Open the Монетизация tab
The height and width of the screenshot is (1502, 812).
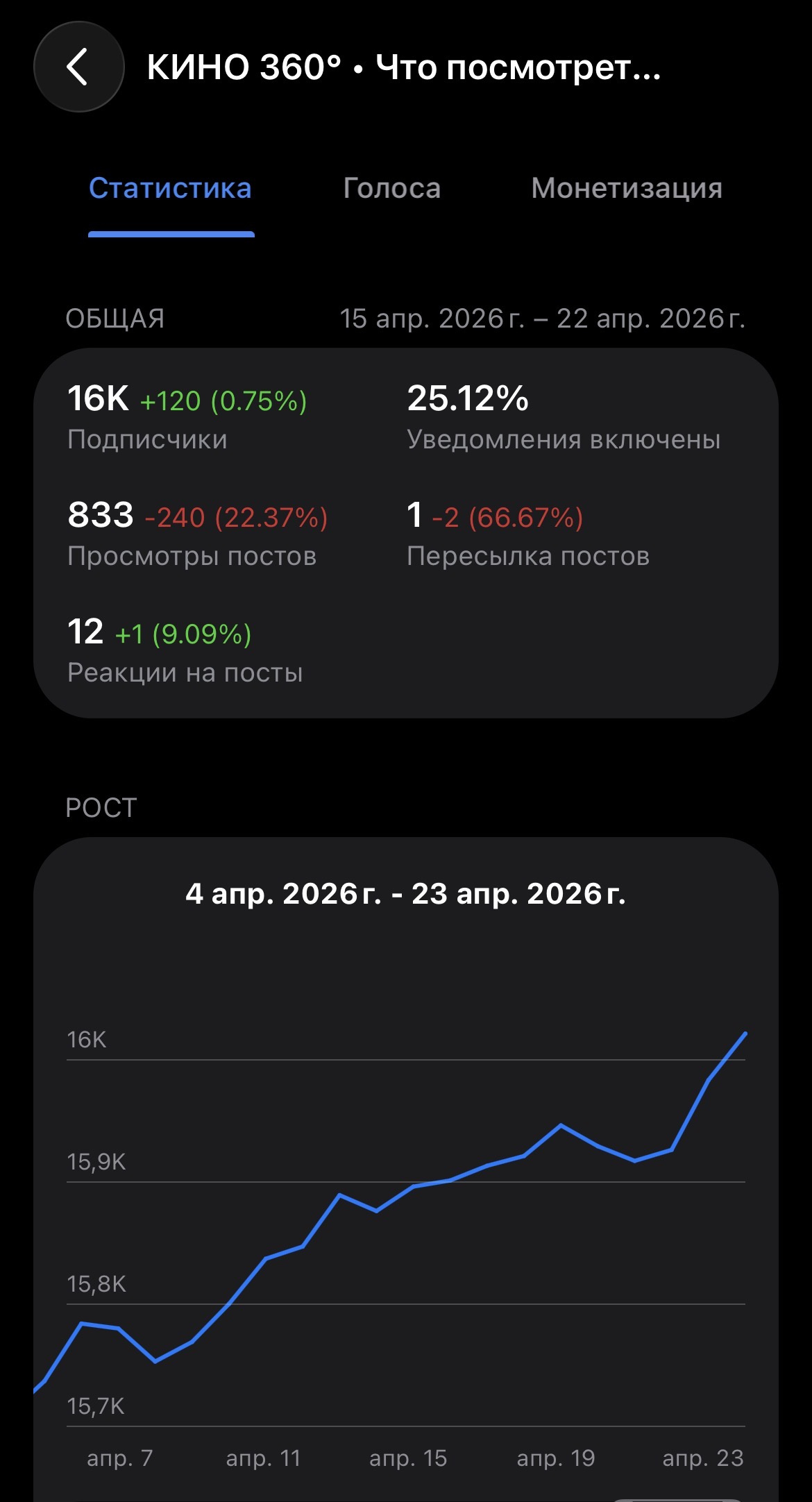626,189
